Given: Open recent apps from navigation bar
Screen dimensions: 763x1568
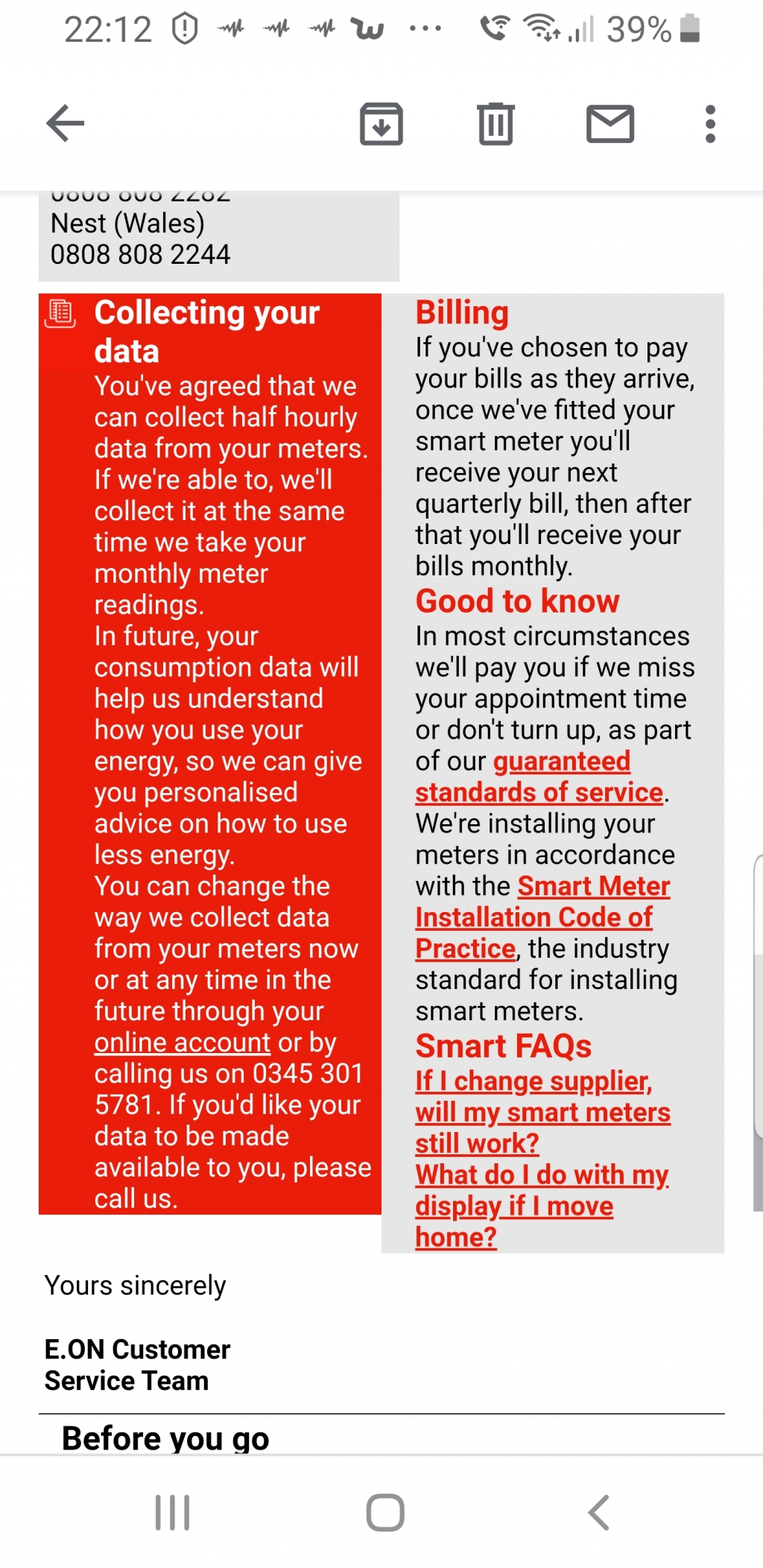Looking at the screenshot, I should 172,1512.
